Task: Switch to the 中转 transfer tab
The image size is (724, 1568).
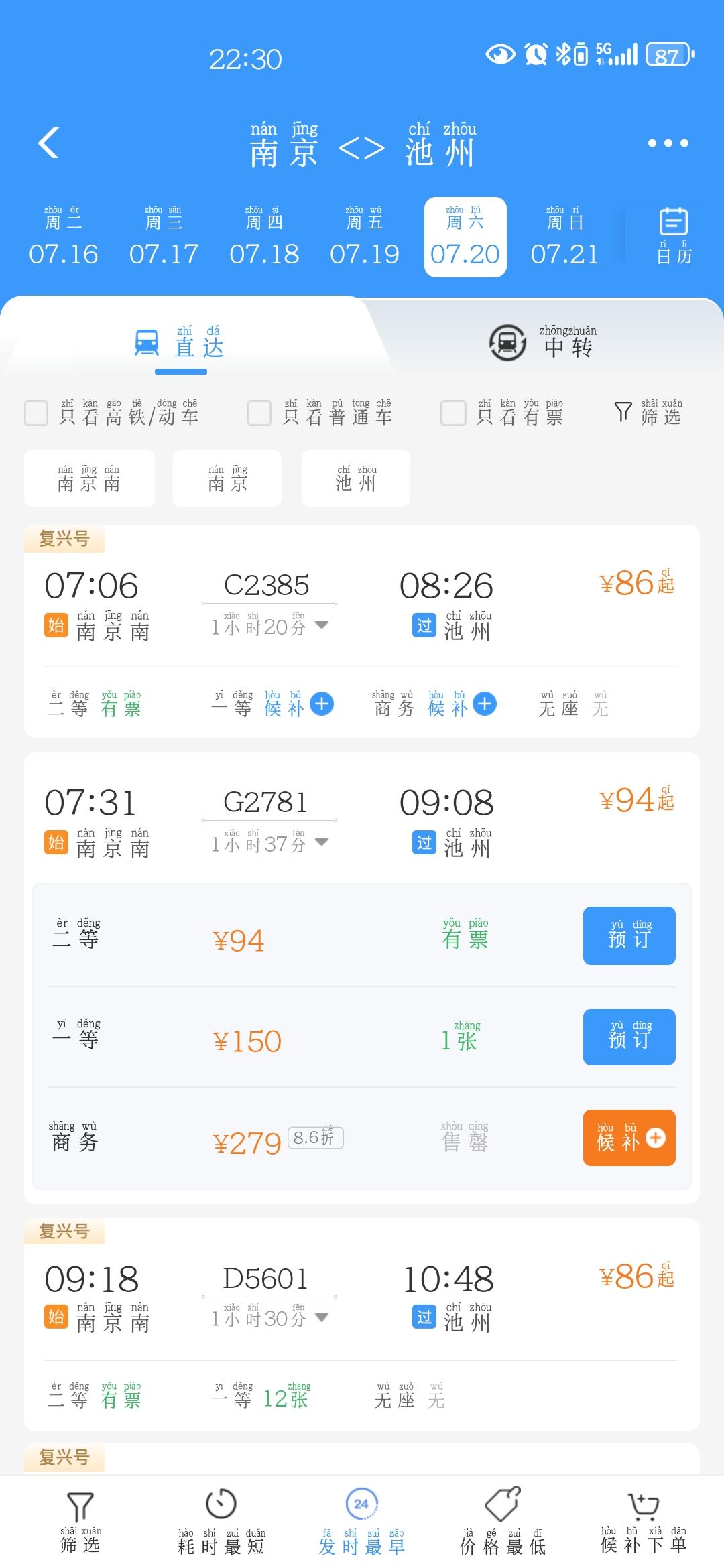Action: [543, 342]
